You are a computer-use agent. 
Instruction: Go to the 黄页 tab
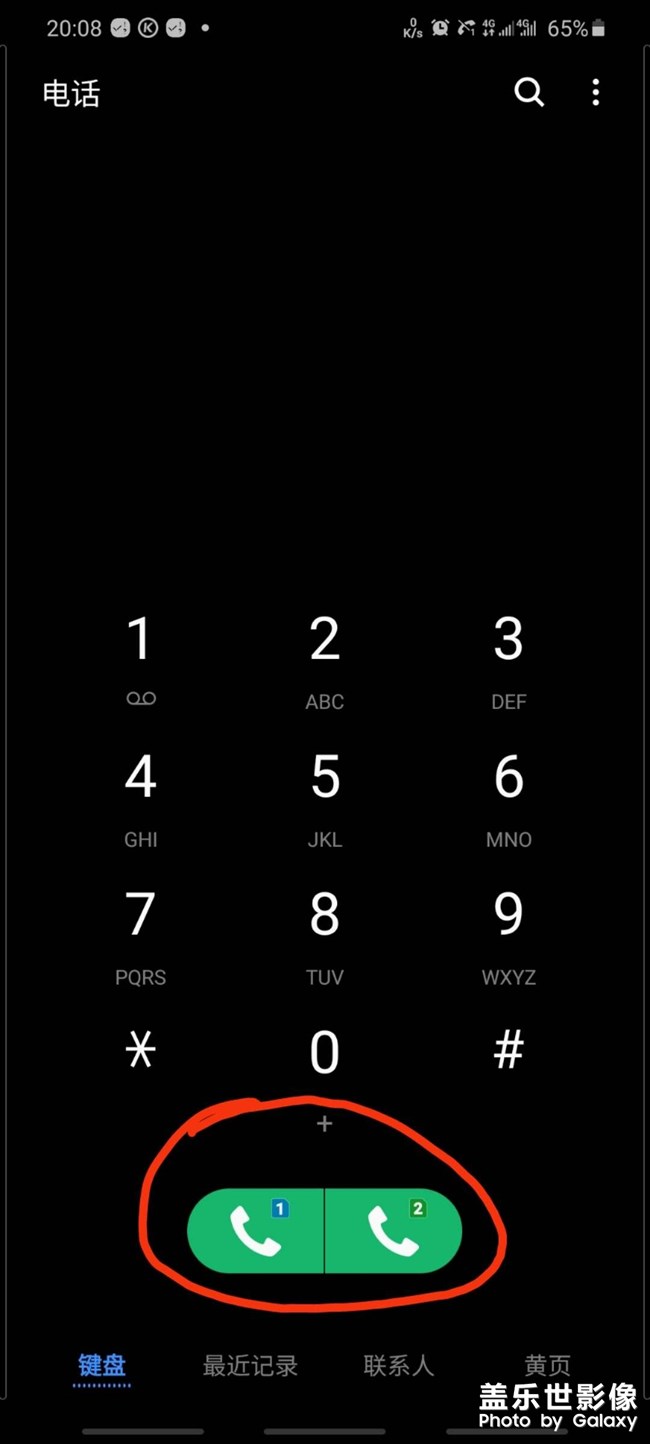(547, 1366)
